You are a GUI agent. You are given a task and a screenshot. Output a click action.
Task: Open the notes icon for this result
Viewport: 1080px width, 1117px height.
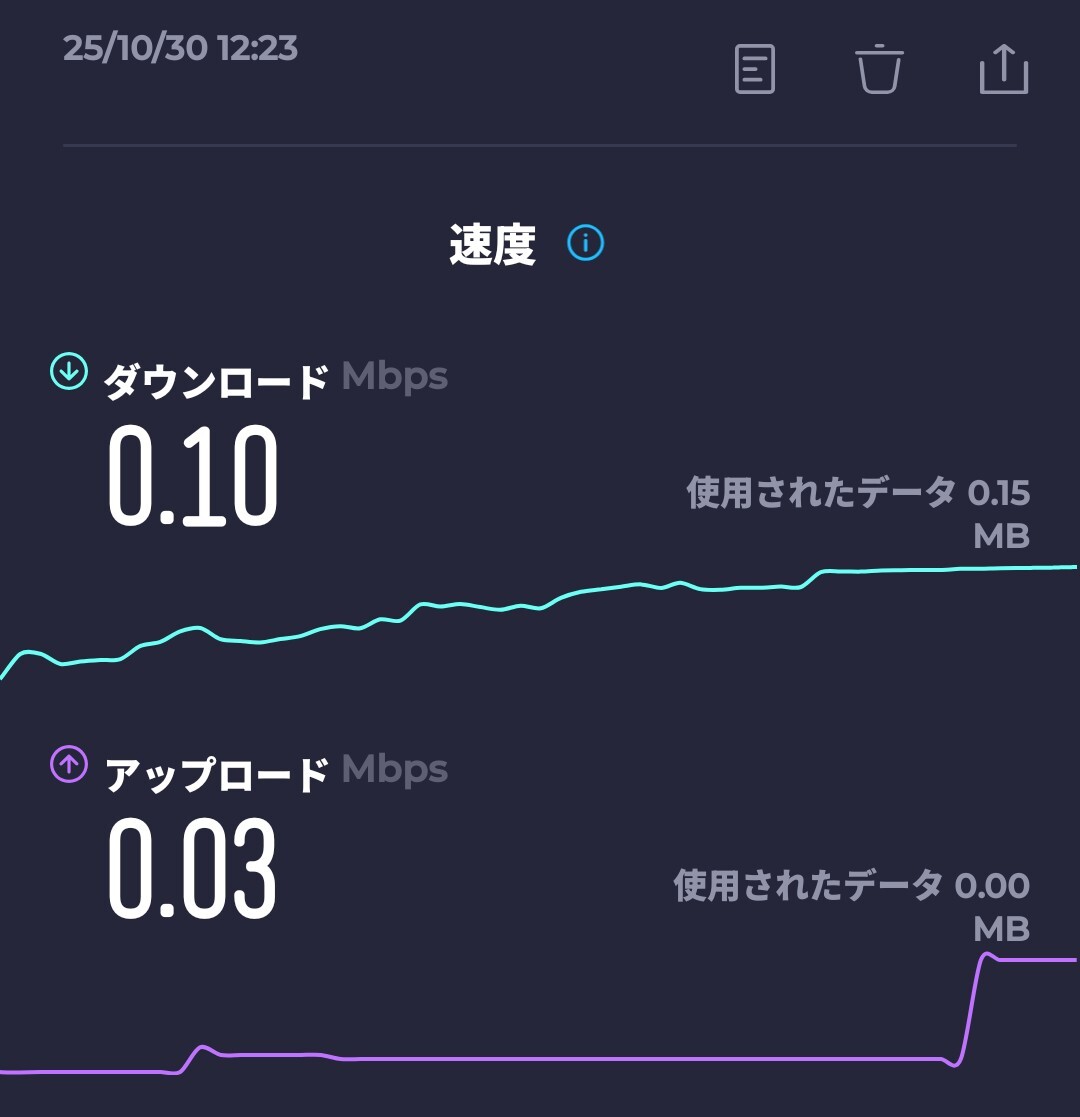tap(754, 69)
